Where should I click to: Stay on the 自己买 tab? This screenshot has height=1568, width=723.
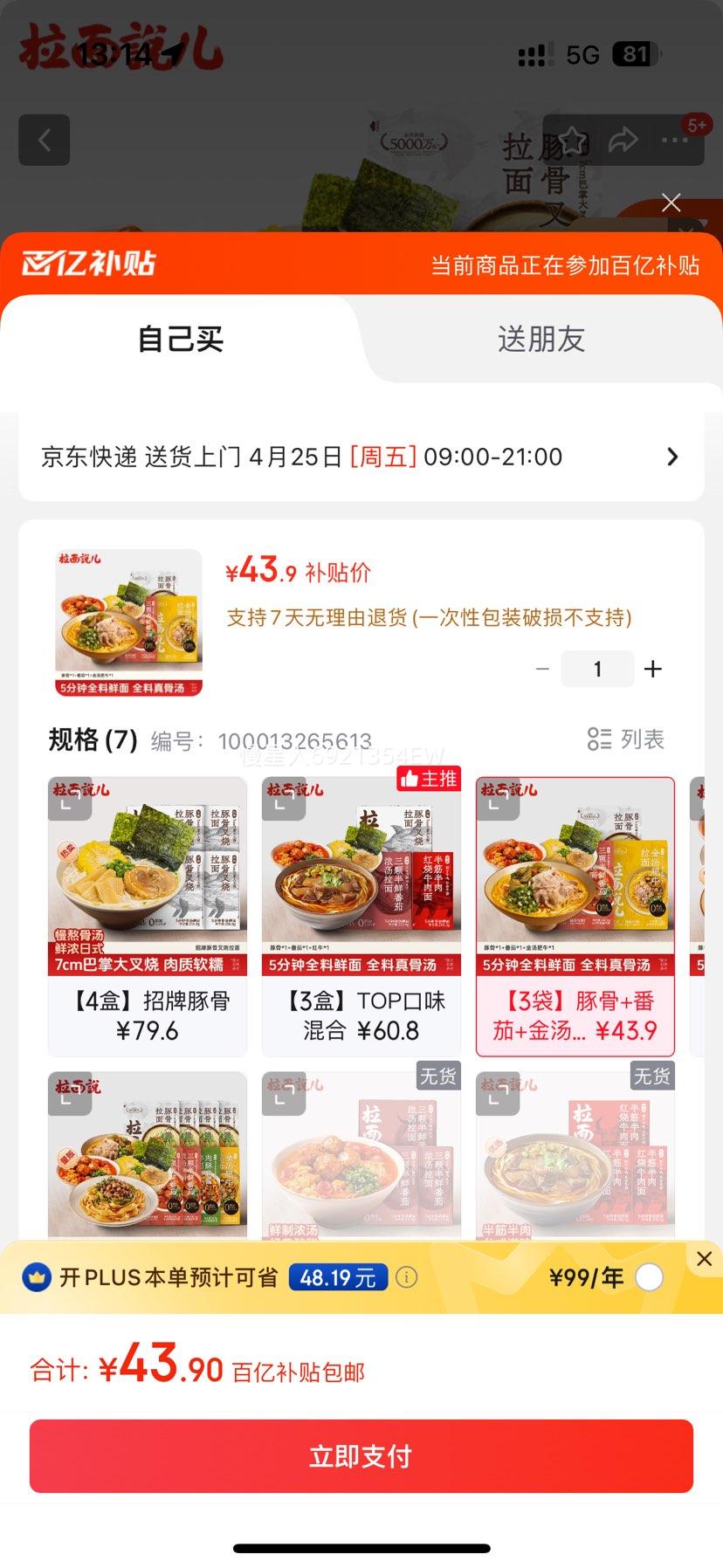tap(179, 340)
